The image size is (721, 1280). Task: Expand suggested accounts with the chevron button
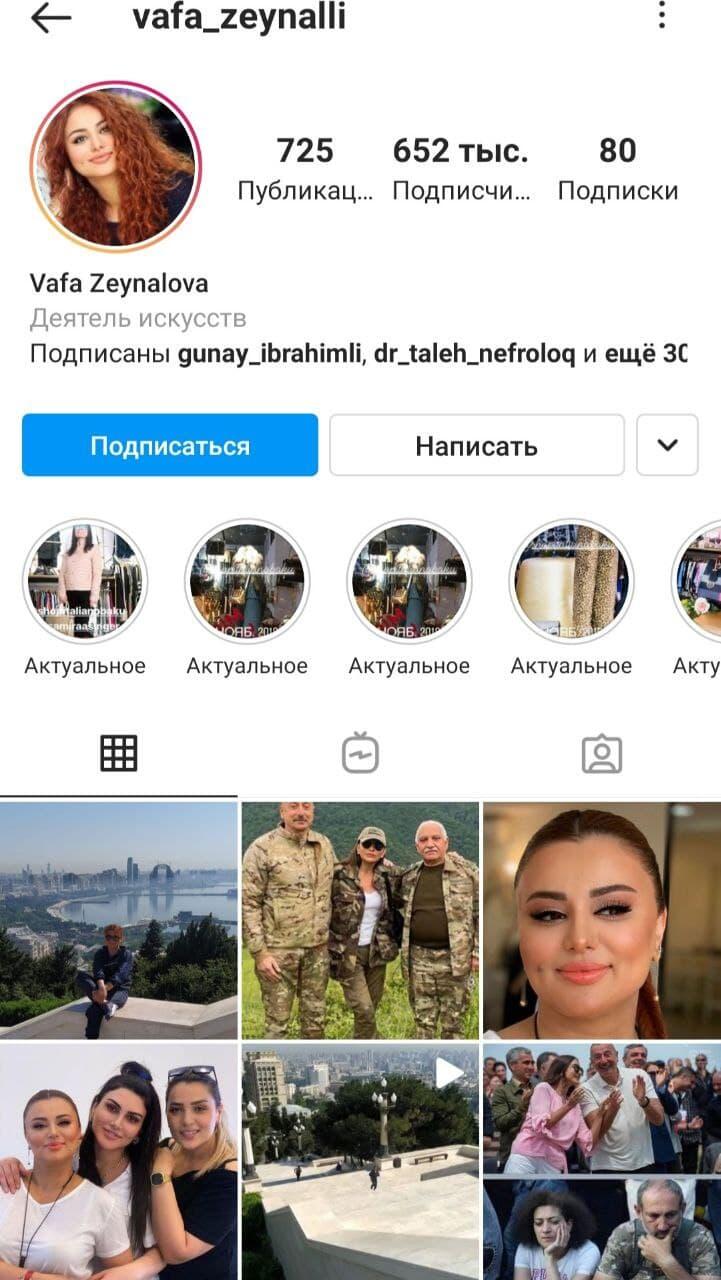pyautogui.click(x=667, y=445)
